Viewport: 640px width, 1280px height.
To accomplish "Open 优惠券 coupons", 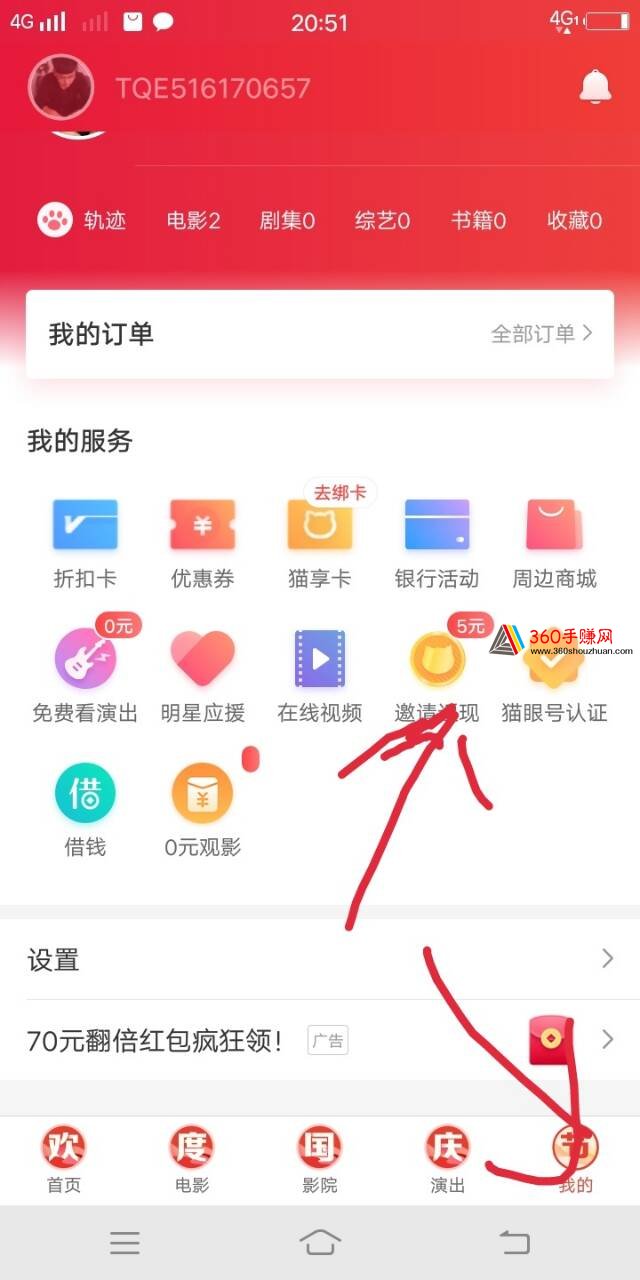I will (202, 540).
